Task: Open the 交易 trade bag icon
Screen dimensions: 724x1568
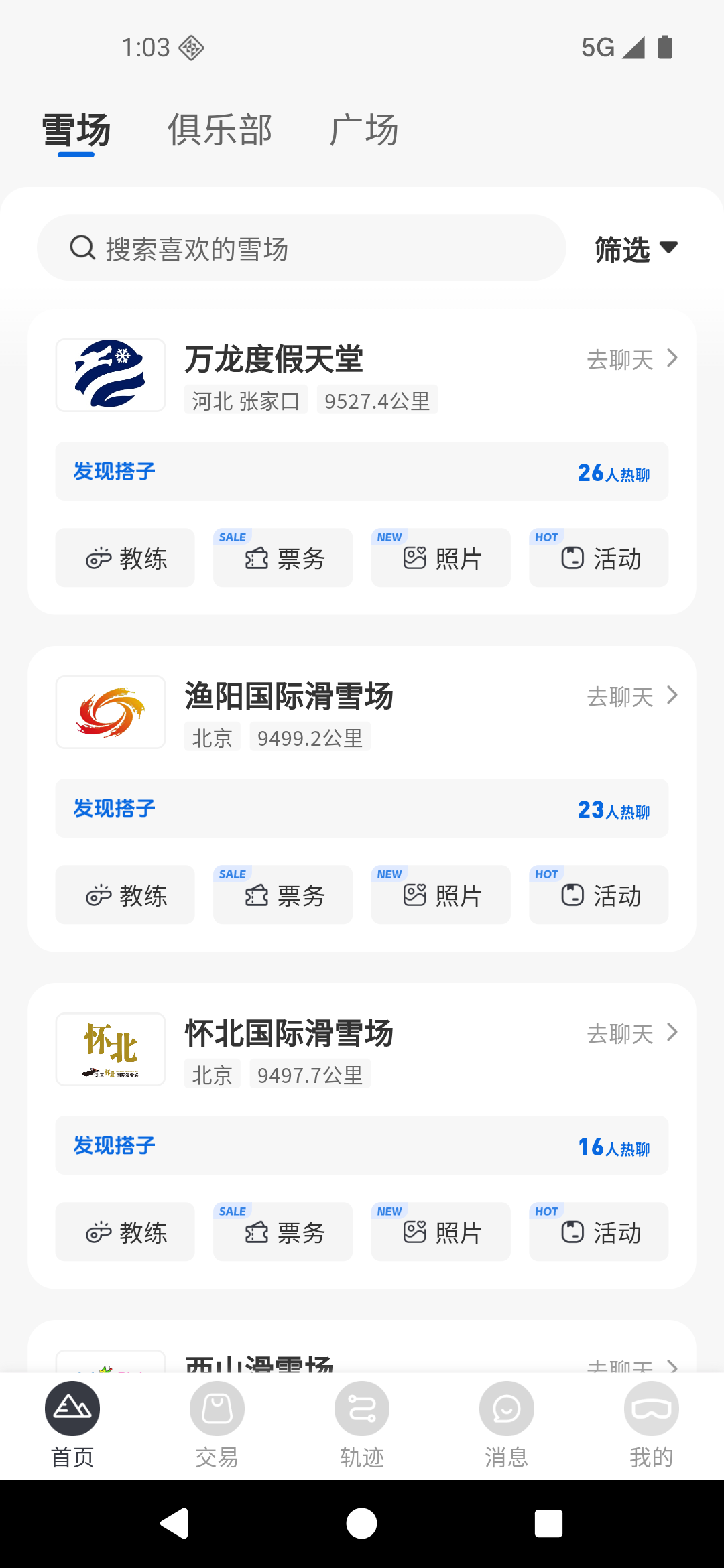Action: pyautogui.click(x=217, y=1408)
